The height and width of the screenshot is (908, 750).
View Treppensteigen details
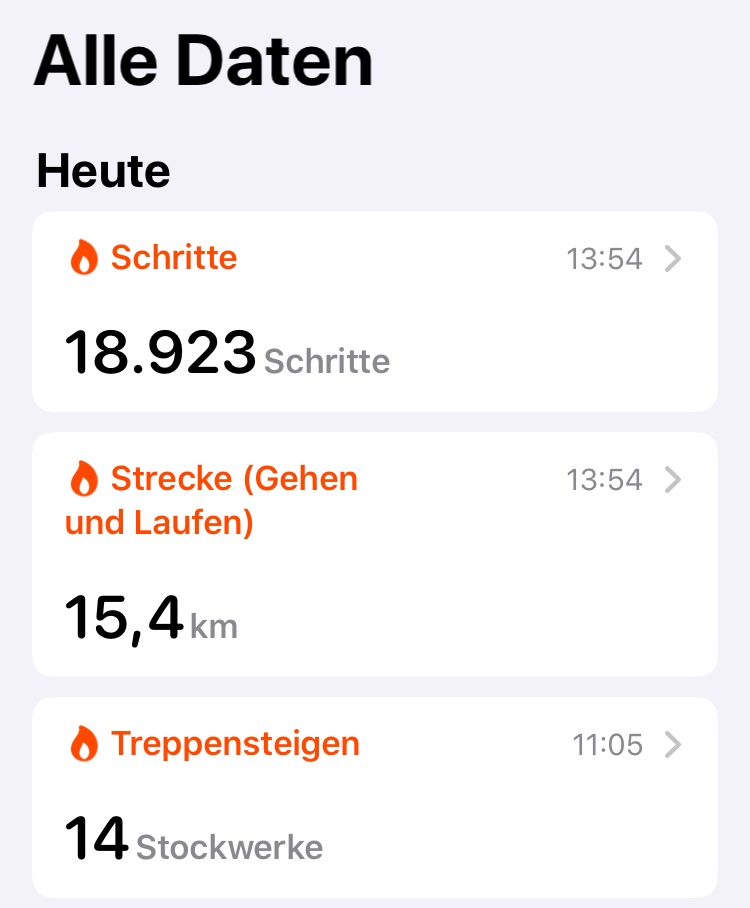(x=374, y=796)
